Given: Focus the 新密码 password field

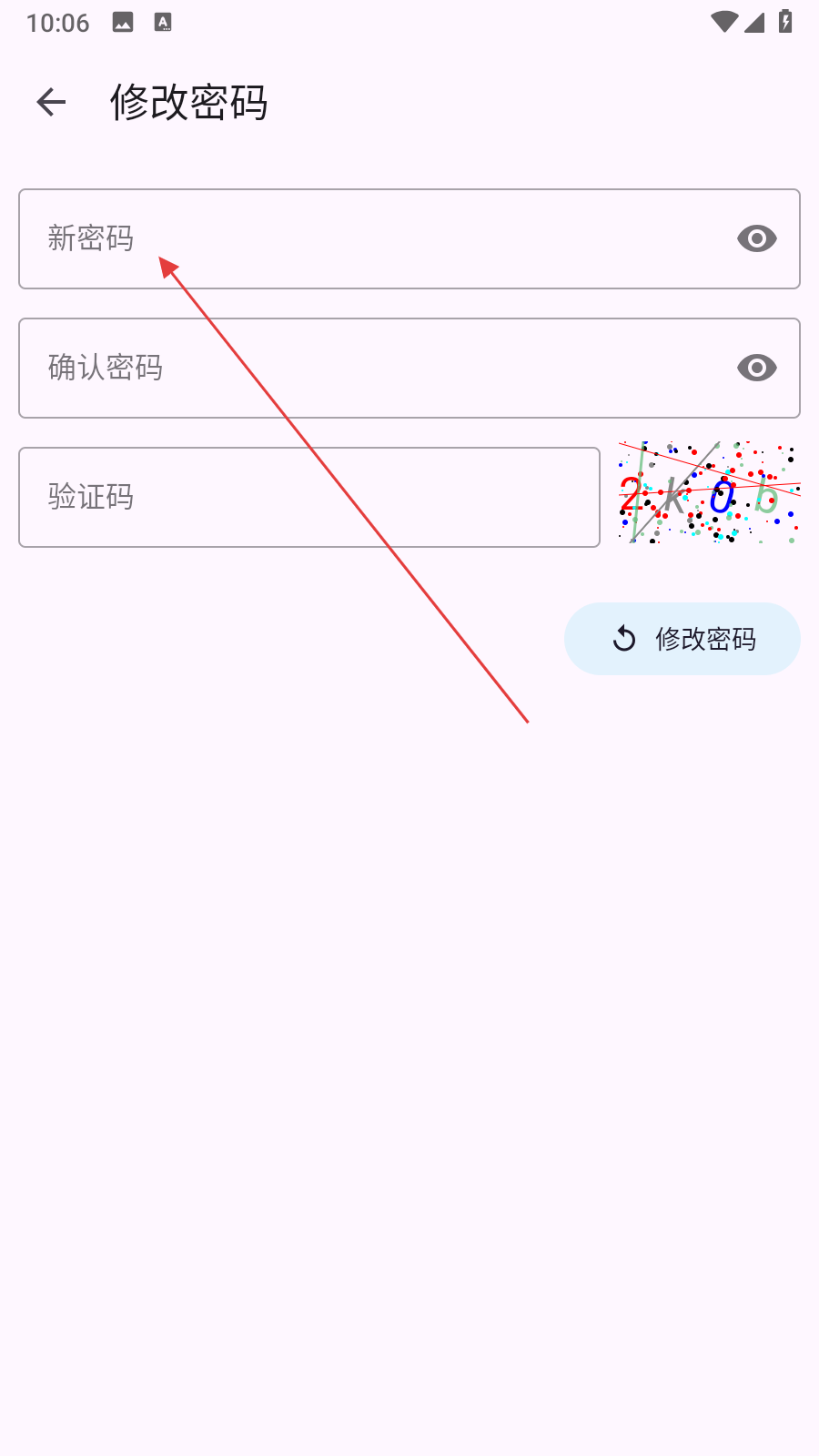Looking at the screenshot, I should pyautogui.click(x=364, y=239).
